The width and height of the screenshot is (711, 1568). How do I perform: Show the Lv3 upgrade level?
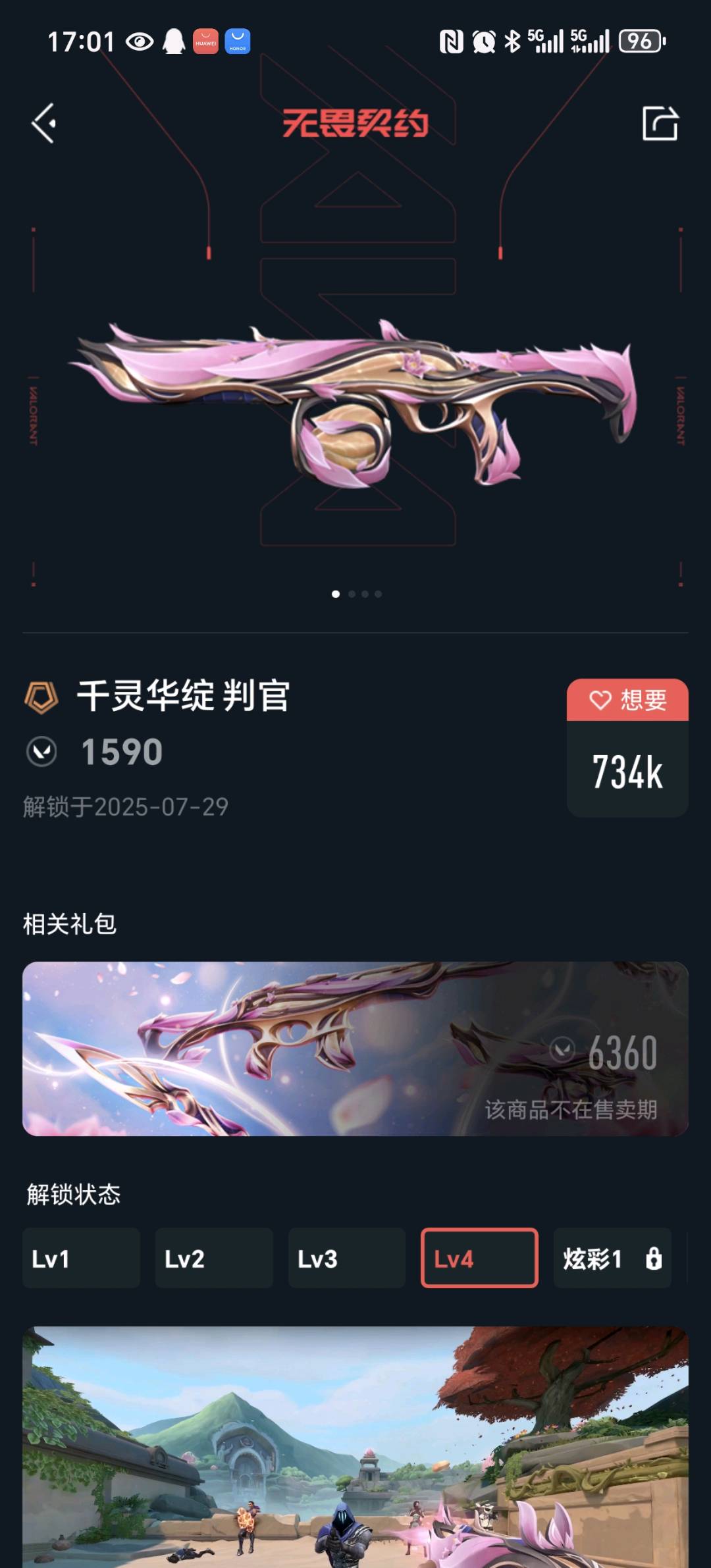point(346,1258)
